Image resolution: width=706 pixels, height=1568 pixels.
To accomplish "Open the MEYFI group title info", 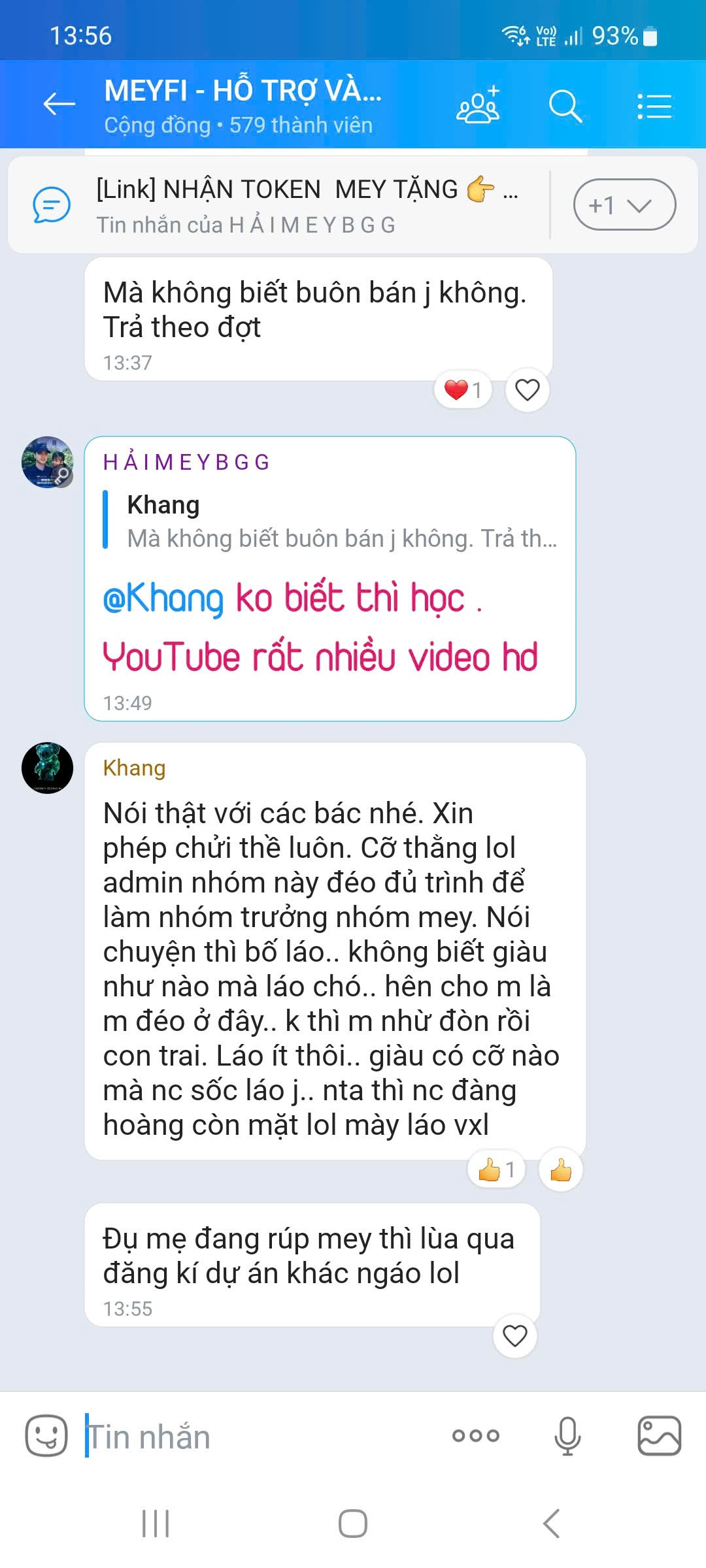I will click(243, 105).
